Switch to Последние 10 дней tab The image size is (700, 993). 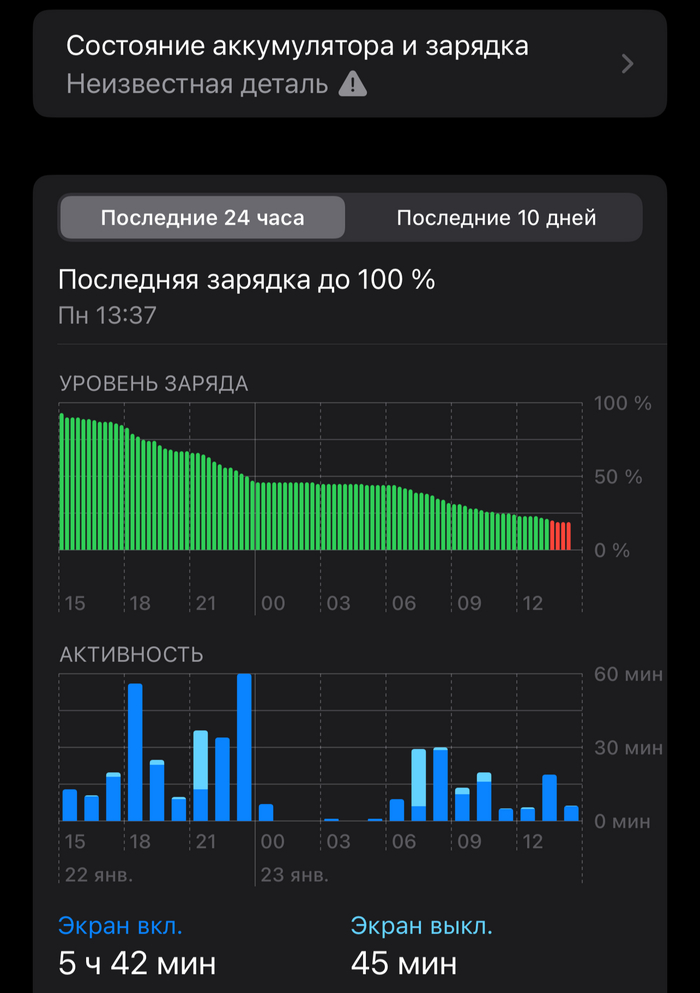[x=496, y=218]
